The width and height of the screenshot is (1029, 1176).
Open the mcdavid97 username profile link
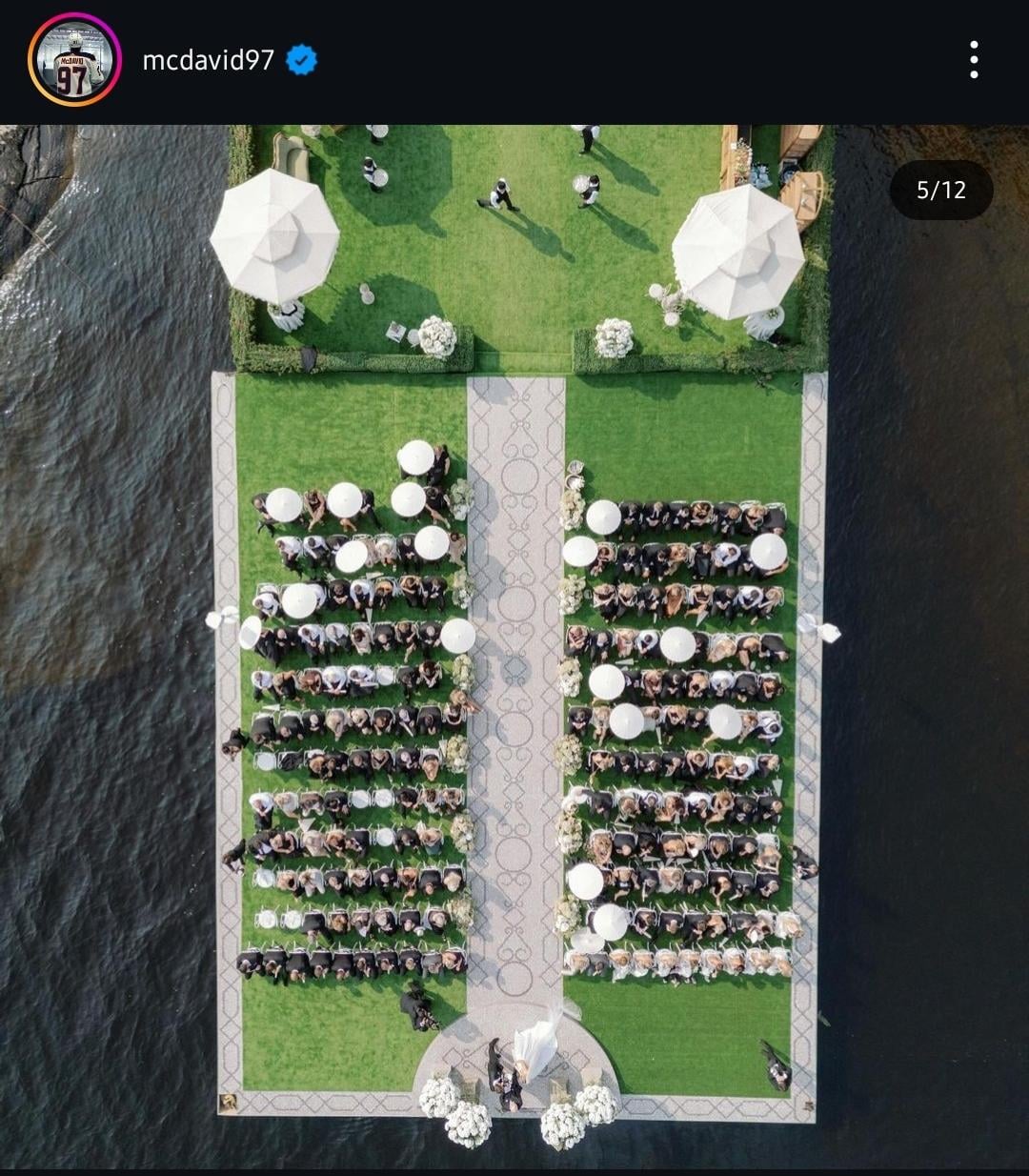(208, 60)
